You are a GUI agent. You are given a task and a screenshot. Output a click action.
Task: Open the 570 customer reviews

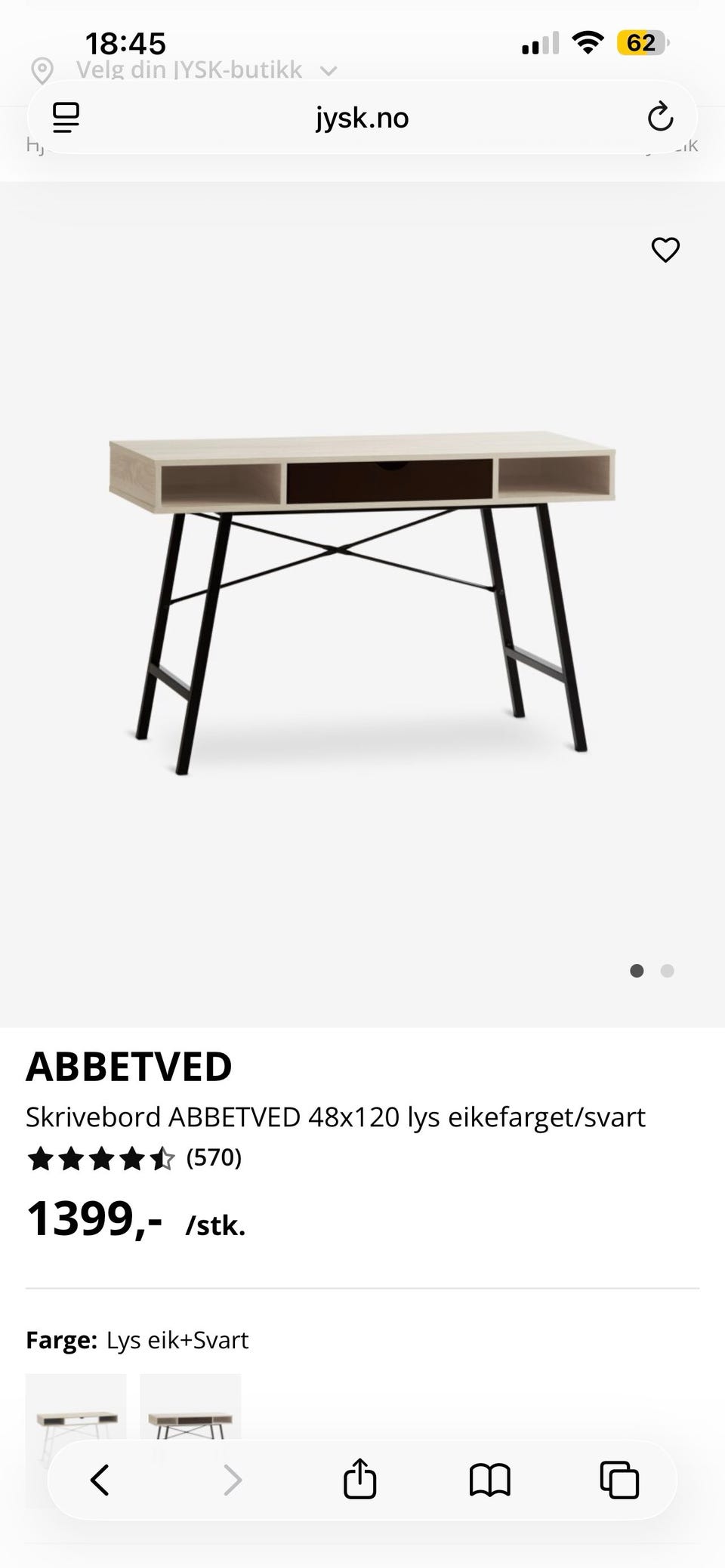click(214, 1157)
